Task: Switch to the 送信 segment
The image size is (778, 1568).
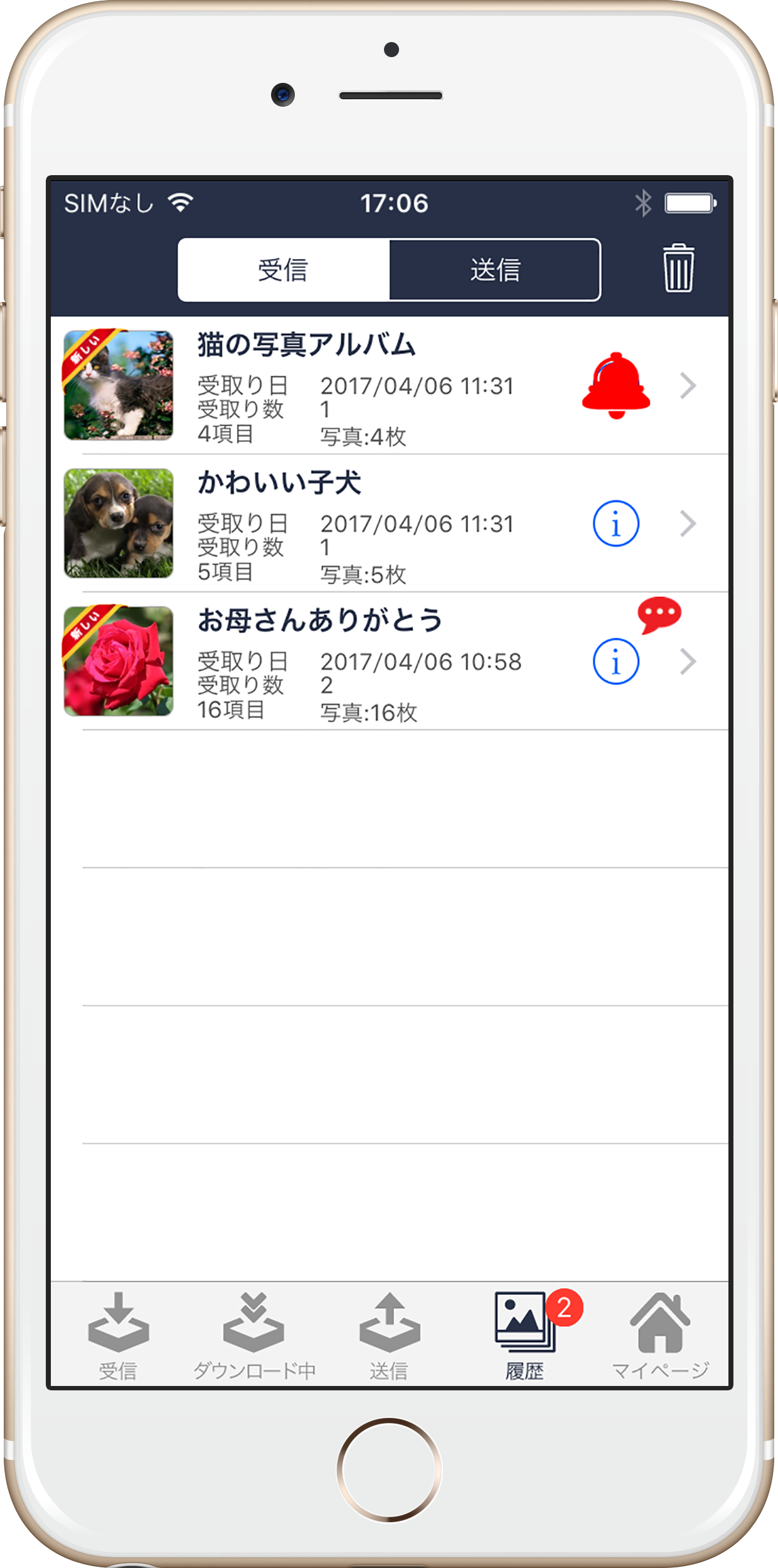Action: point(495,270)
